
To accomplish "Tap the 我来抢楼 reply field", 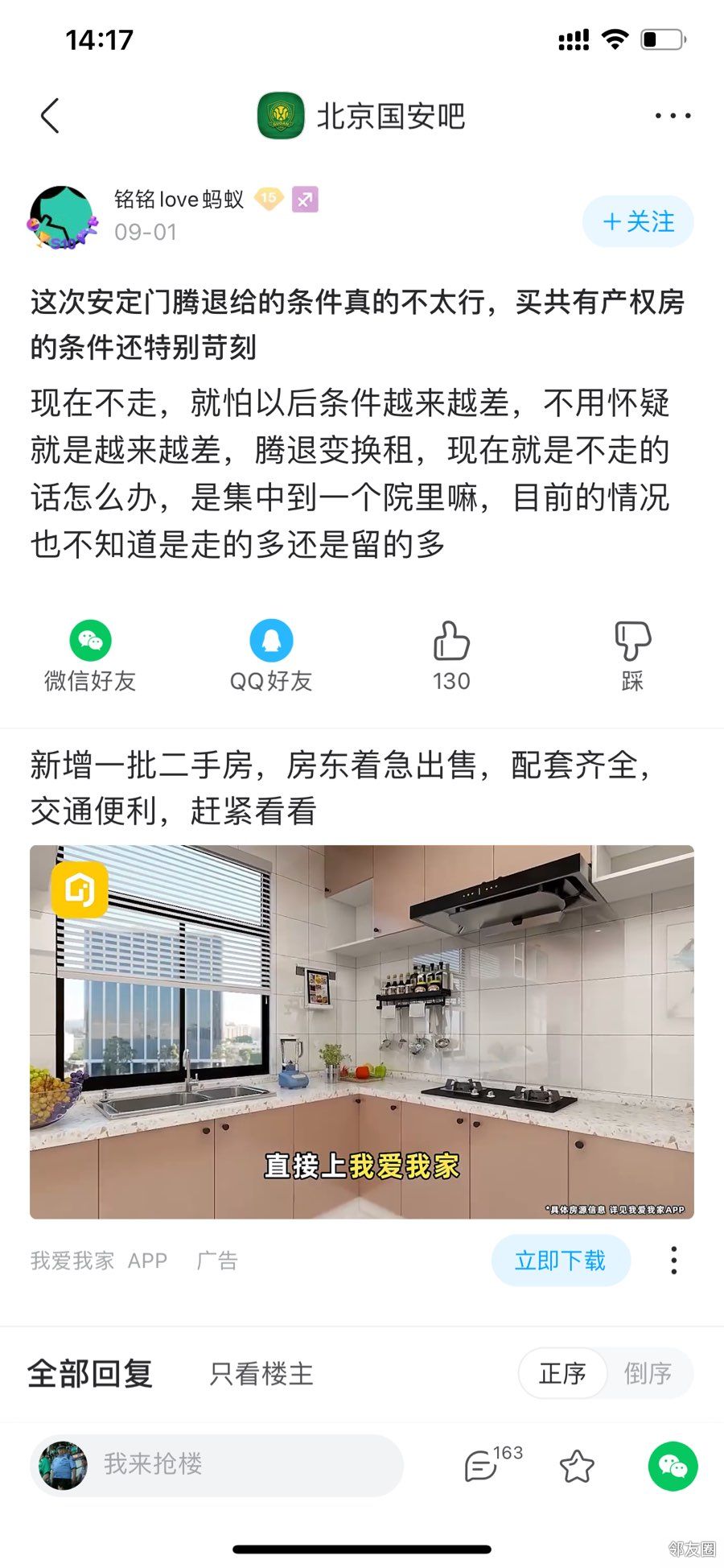I will pyautogui.click(x=241, y=1464).
